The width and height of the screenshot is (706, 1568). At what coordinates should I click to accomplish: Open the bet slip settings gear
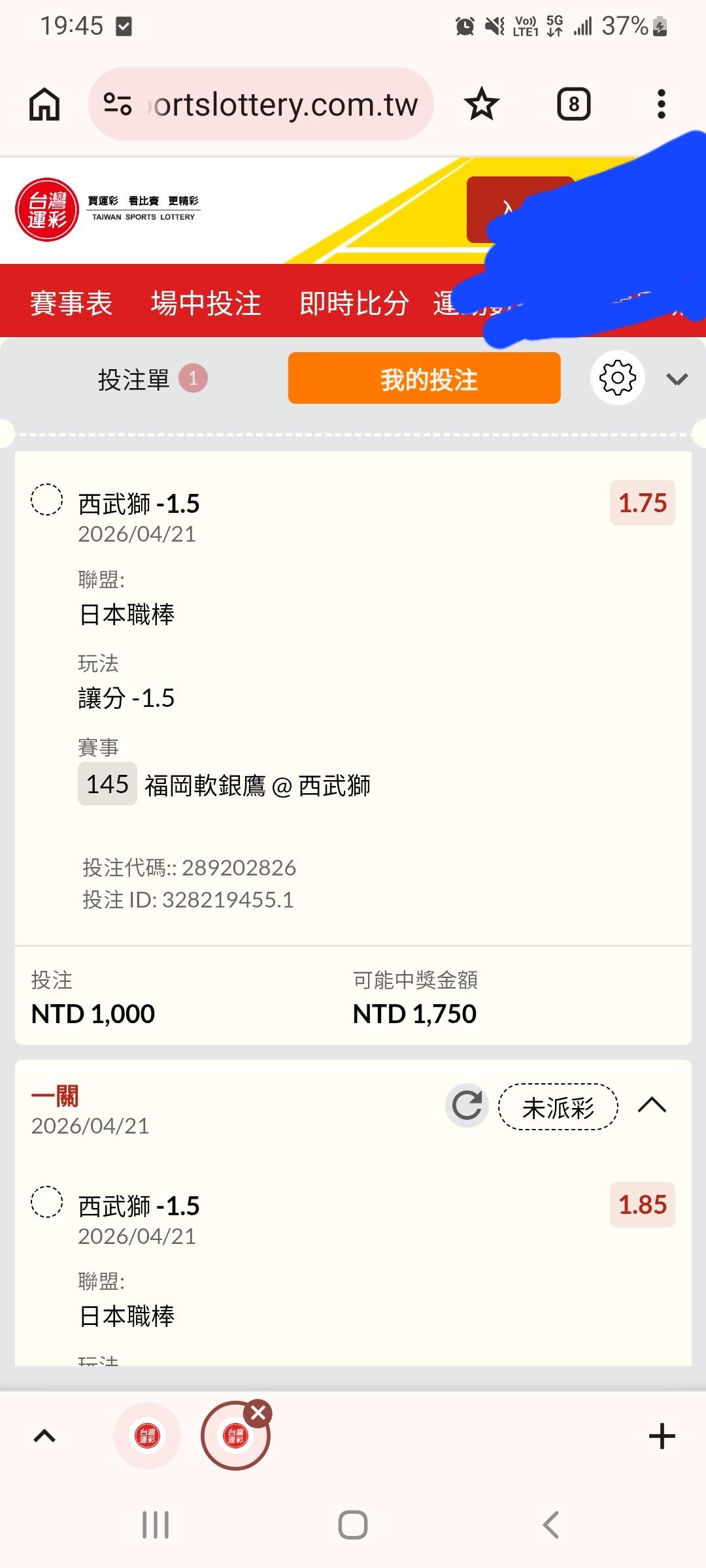point(617,378)
